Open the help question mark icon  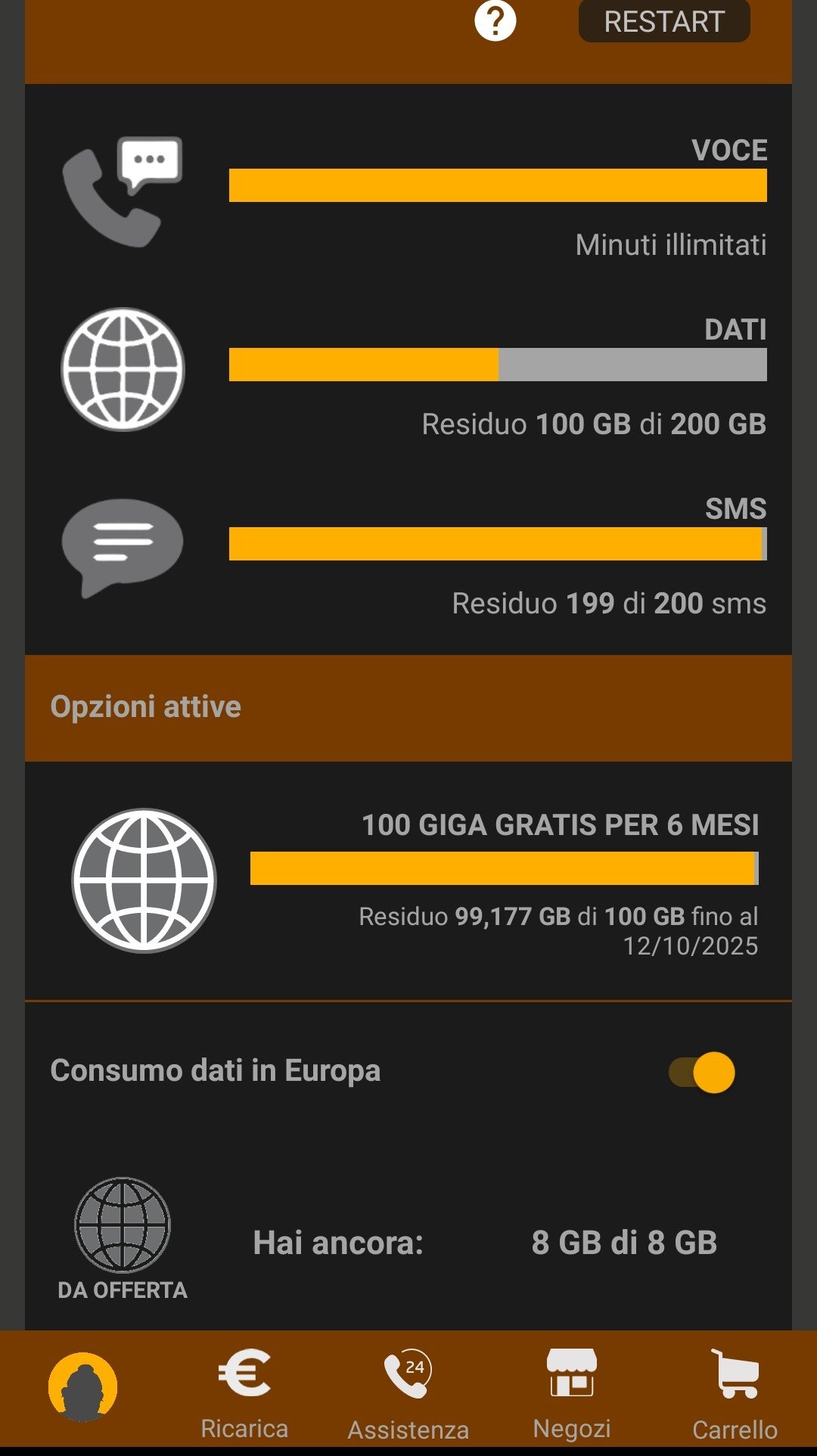coord(495,21)
